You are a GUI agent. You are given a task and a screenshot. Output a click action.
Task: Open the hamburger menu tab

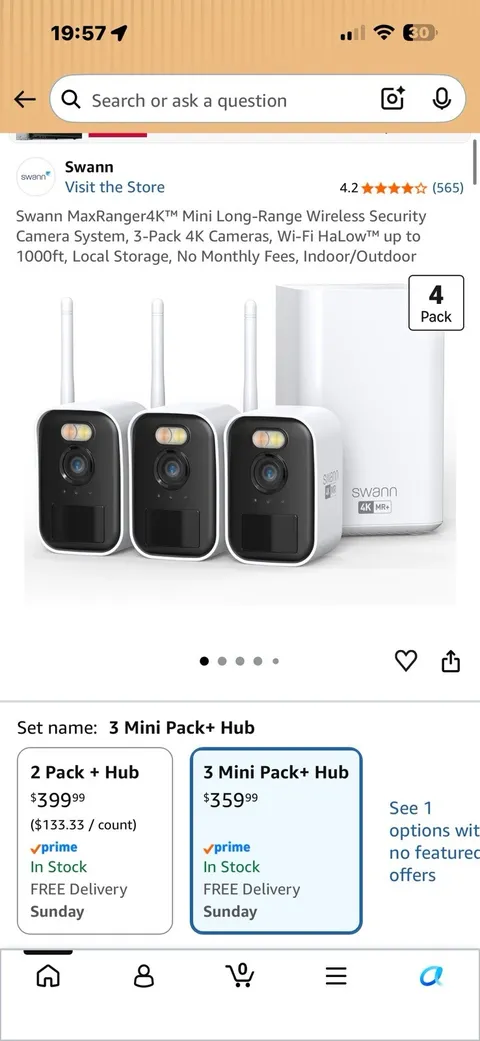(x=336, y=975)
